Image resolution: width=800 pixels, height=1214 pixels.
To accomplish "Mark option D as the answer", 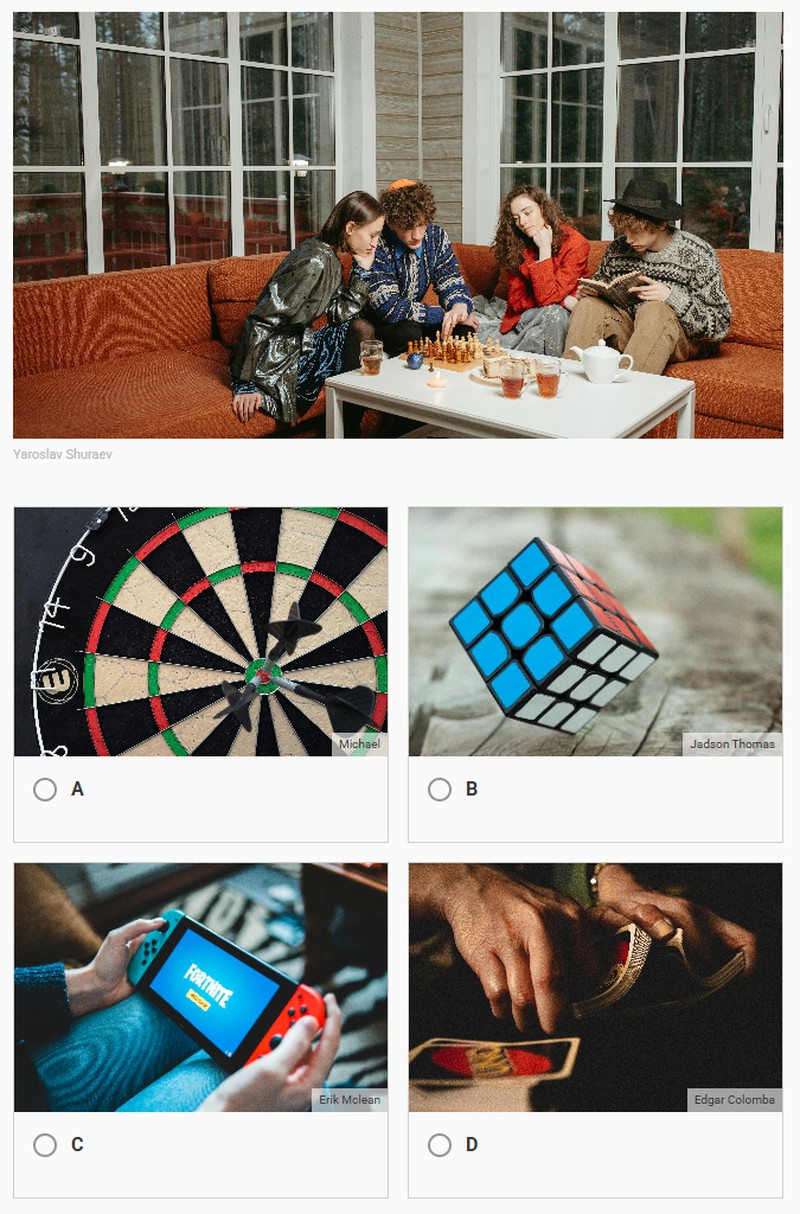I will (439, 1145).
